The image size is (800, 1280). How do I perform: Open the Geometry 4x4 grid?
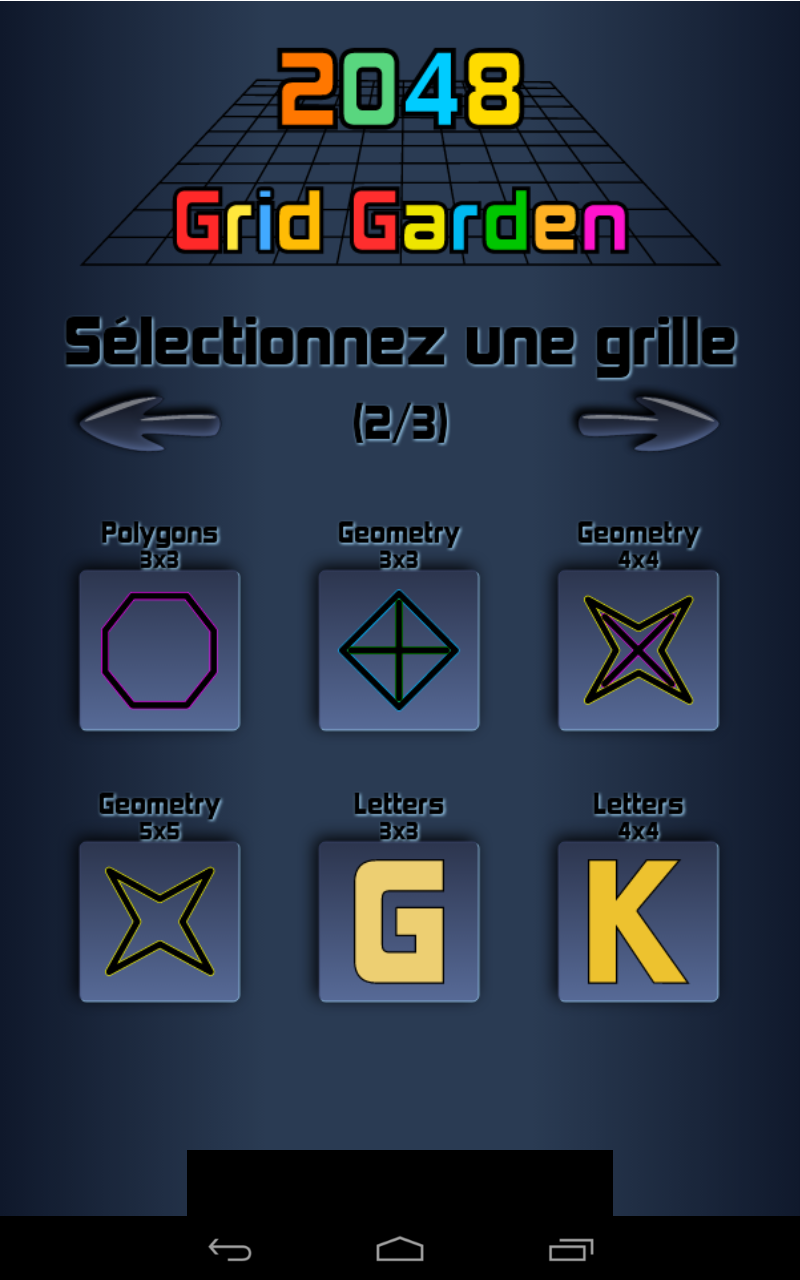[638, 650]
